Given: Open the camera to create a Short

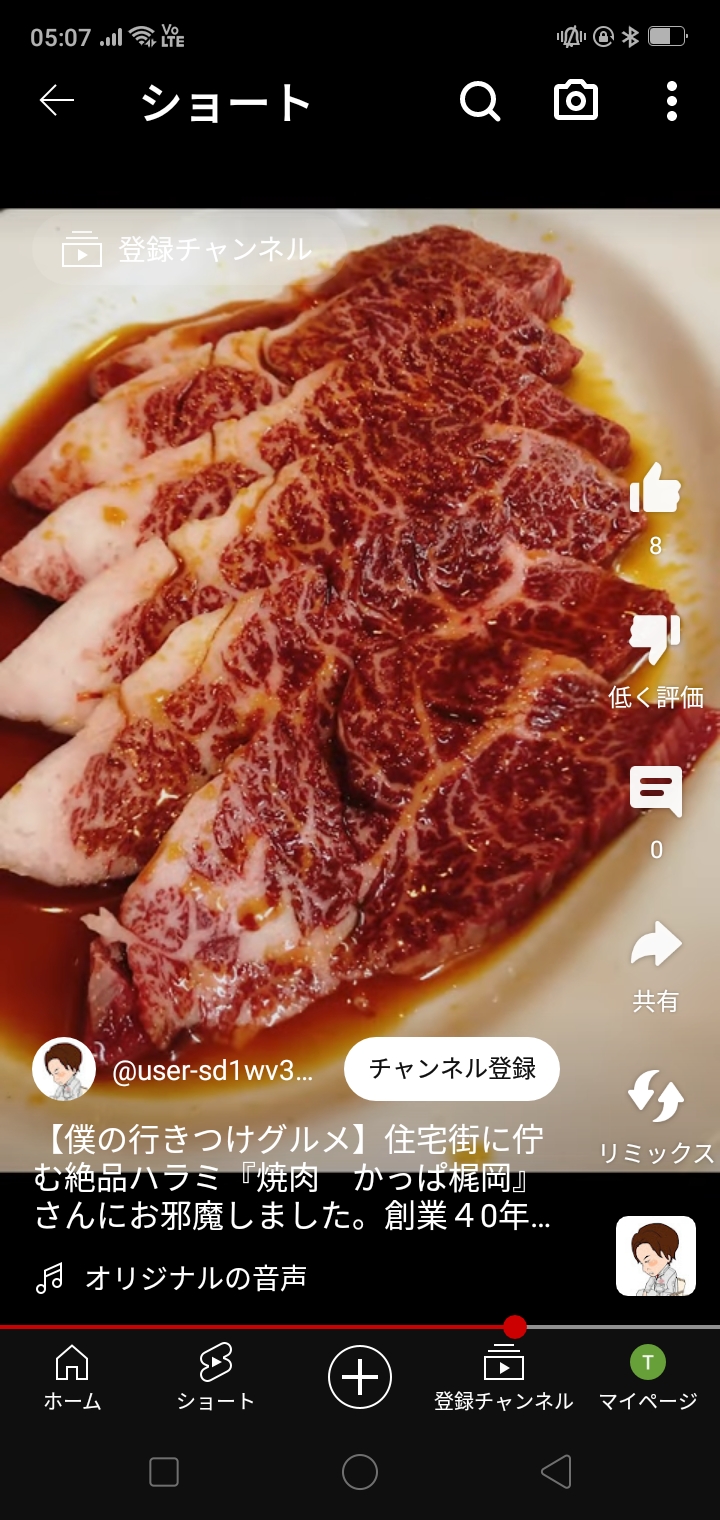Looking at the screenshot, I should coord(576,101).
